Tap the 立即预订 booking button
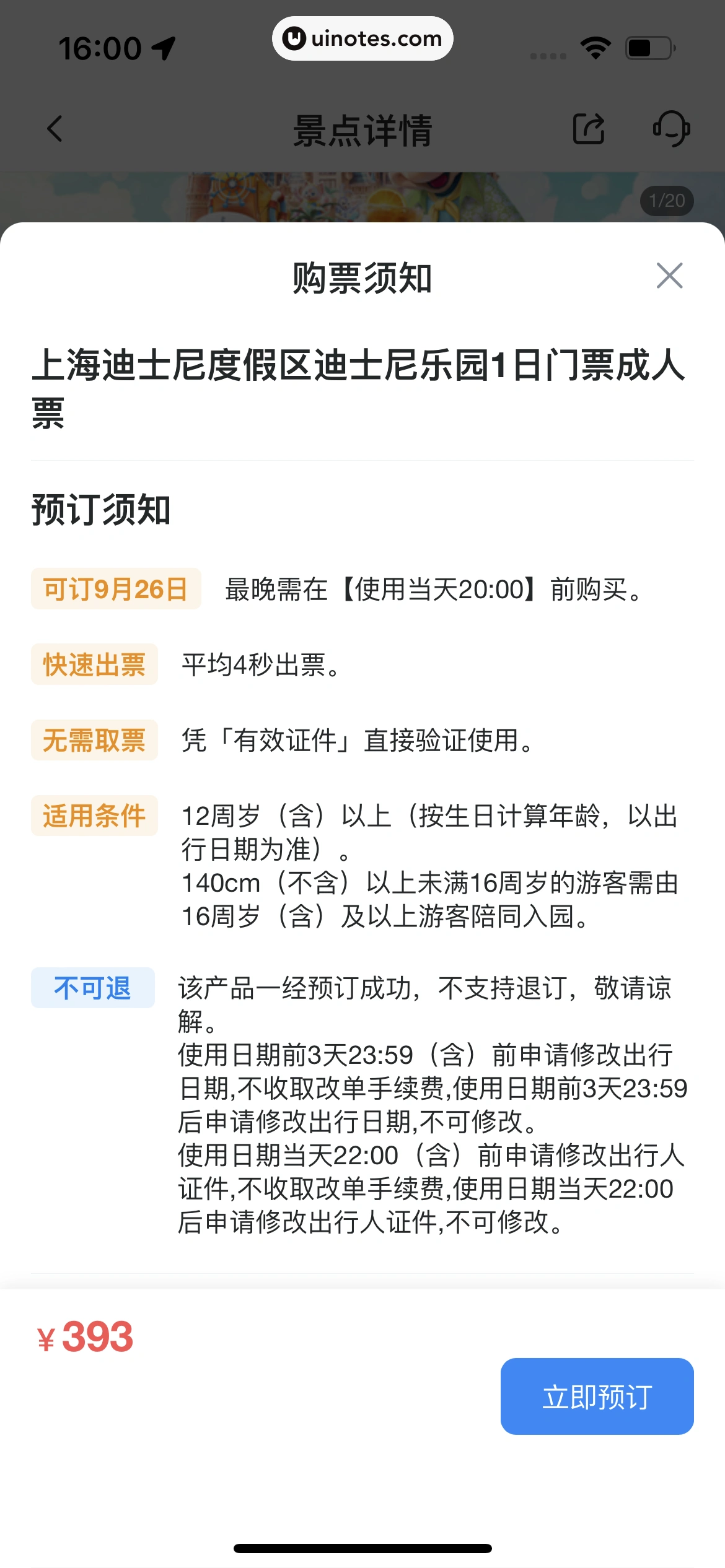725x1568 pixels. pos(596,1397)
